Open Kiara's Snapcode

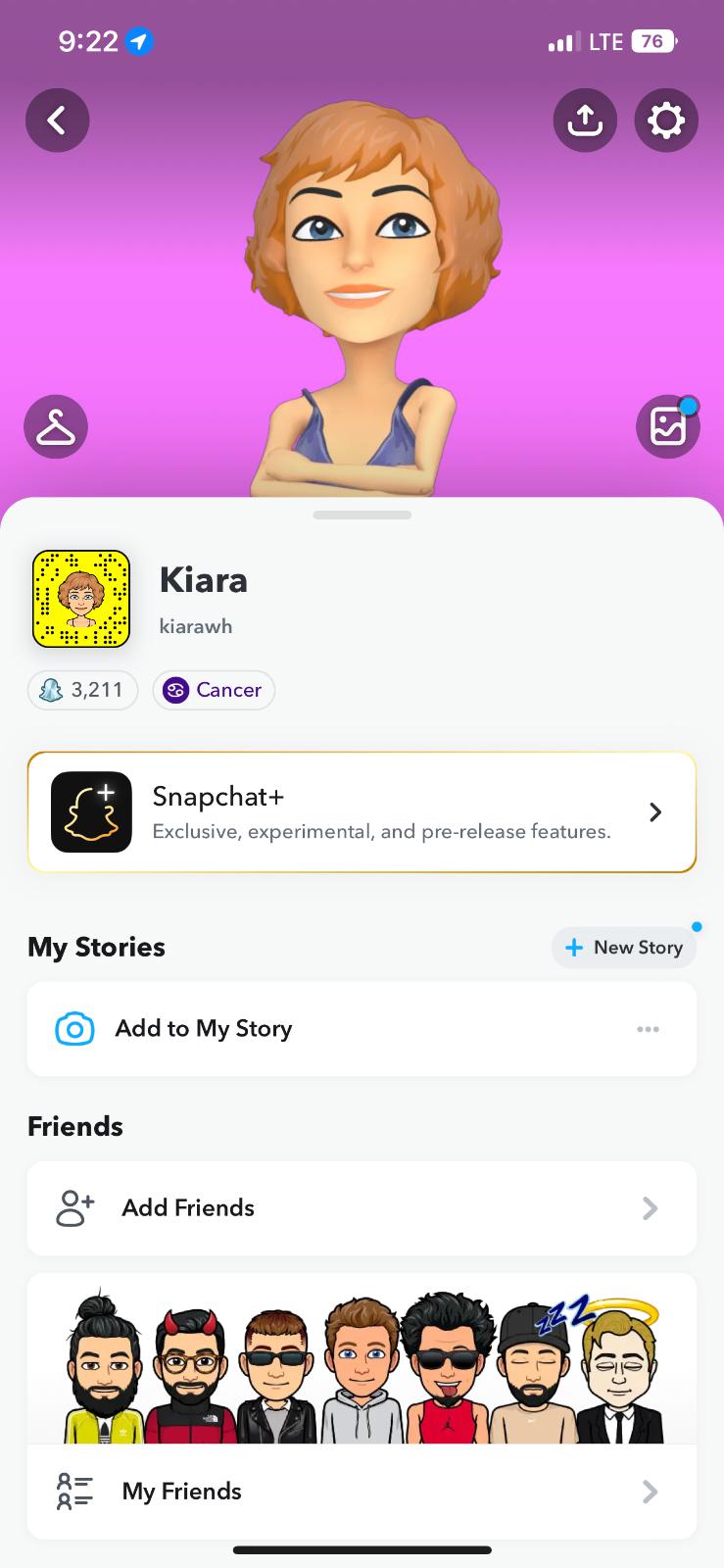tap(81, 599)
